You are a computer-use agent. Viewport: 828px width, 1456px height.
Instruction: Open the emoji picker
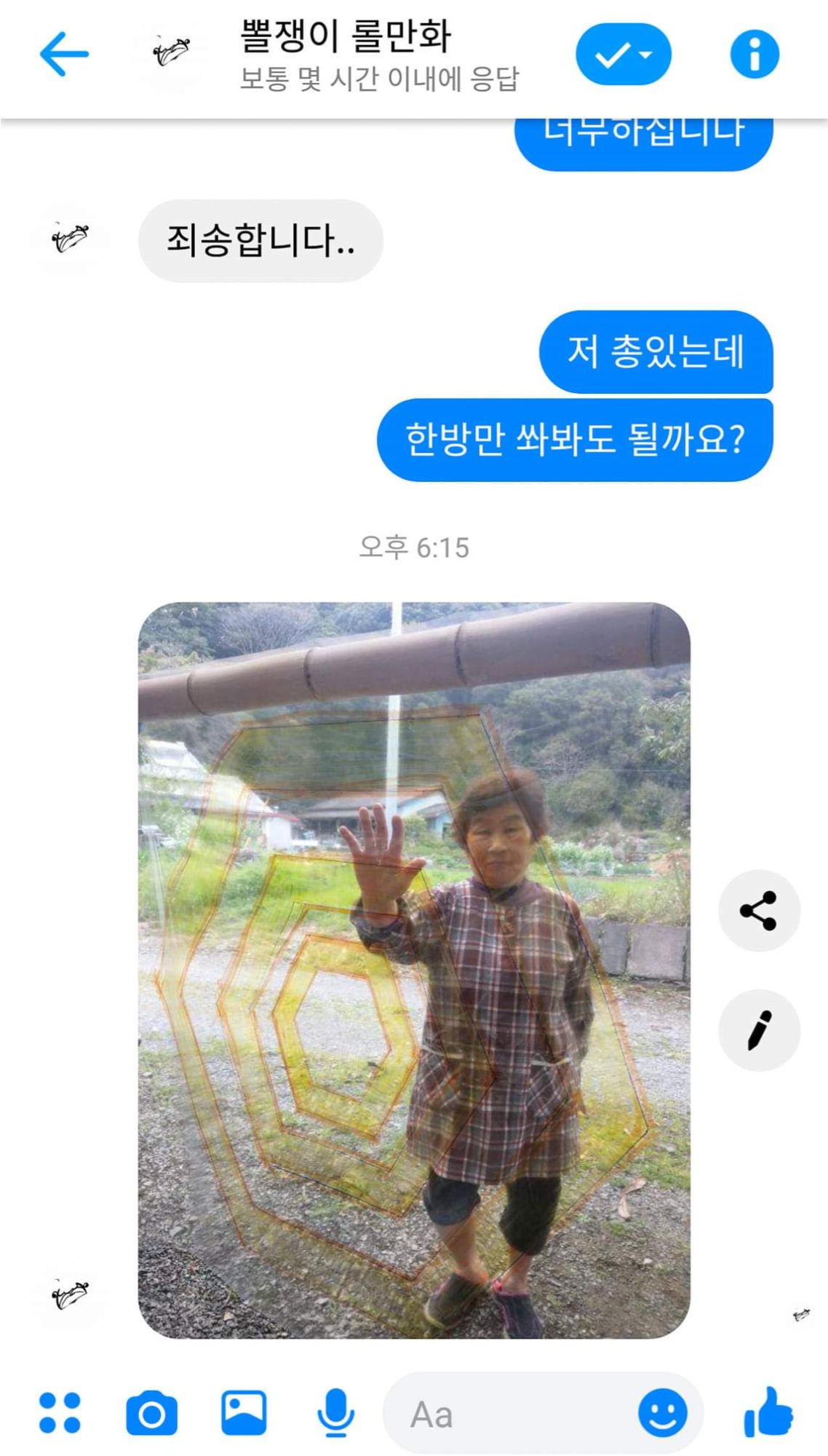(662, 1414)
